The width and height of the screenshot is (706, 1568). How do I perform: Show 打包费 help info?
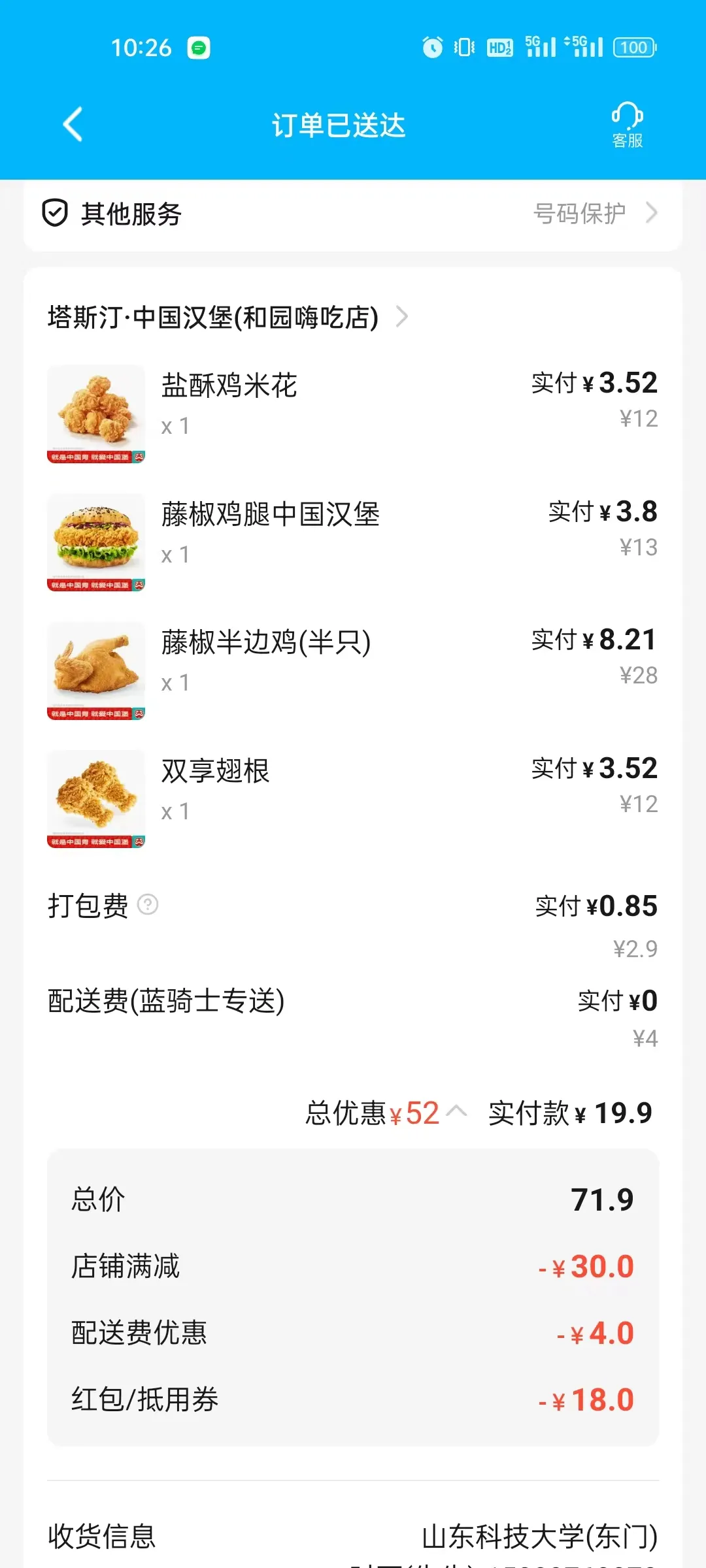tap(148, 905)
